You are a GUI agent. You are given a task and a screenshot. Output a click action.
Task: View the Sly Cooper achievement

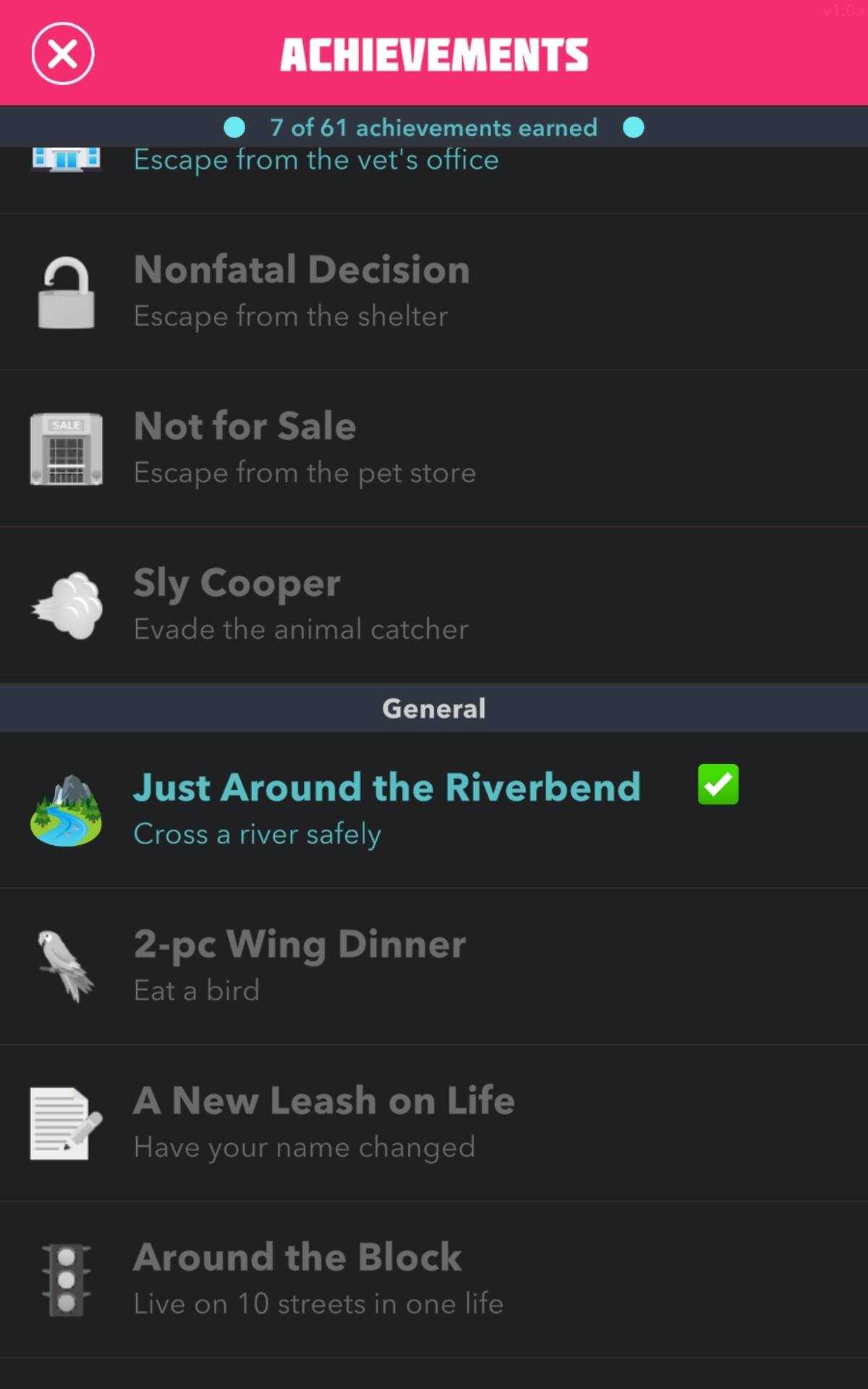pos(434,606)
